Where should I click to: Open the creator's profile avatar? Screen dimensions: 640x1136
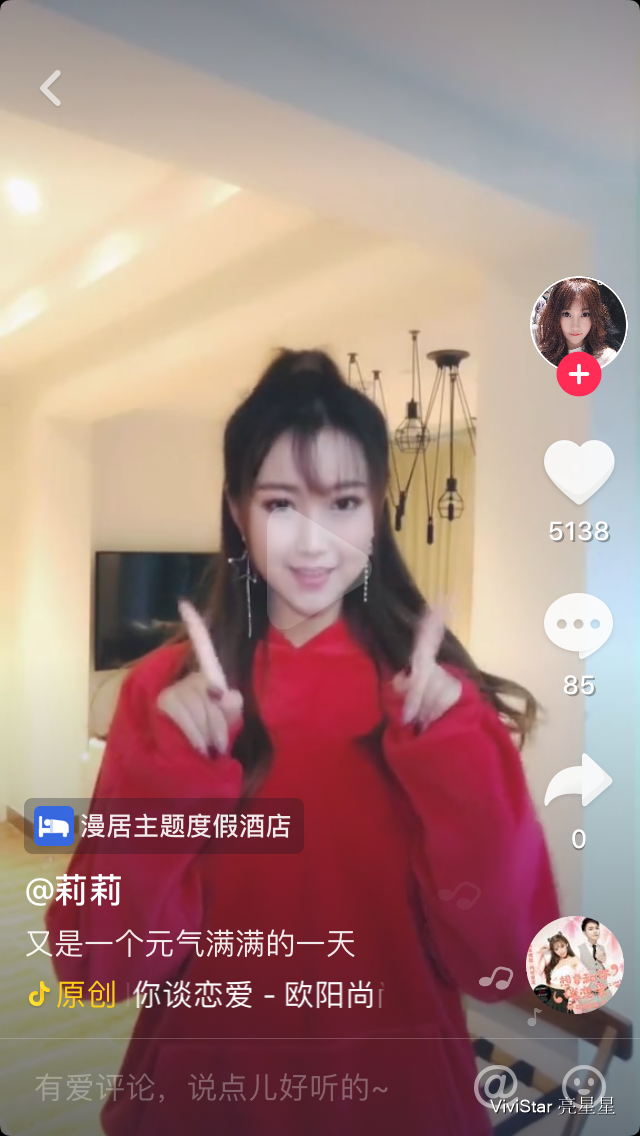click(578, 322)
